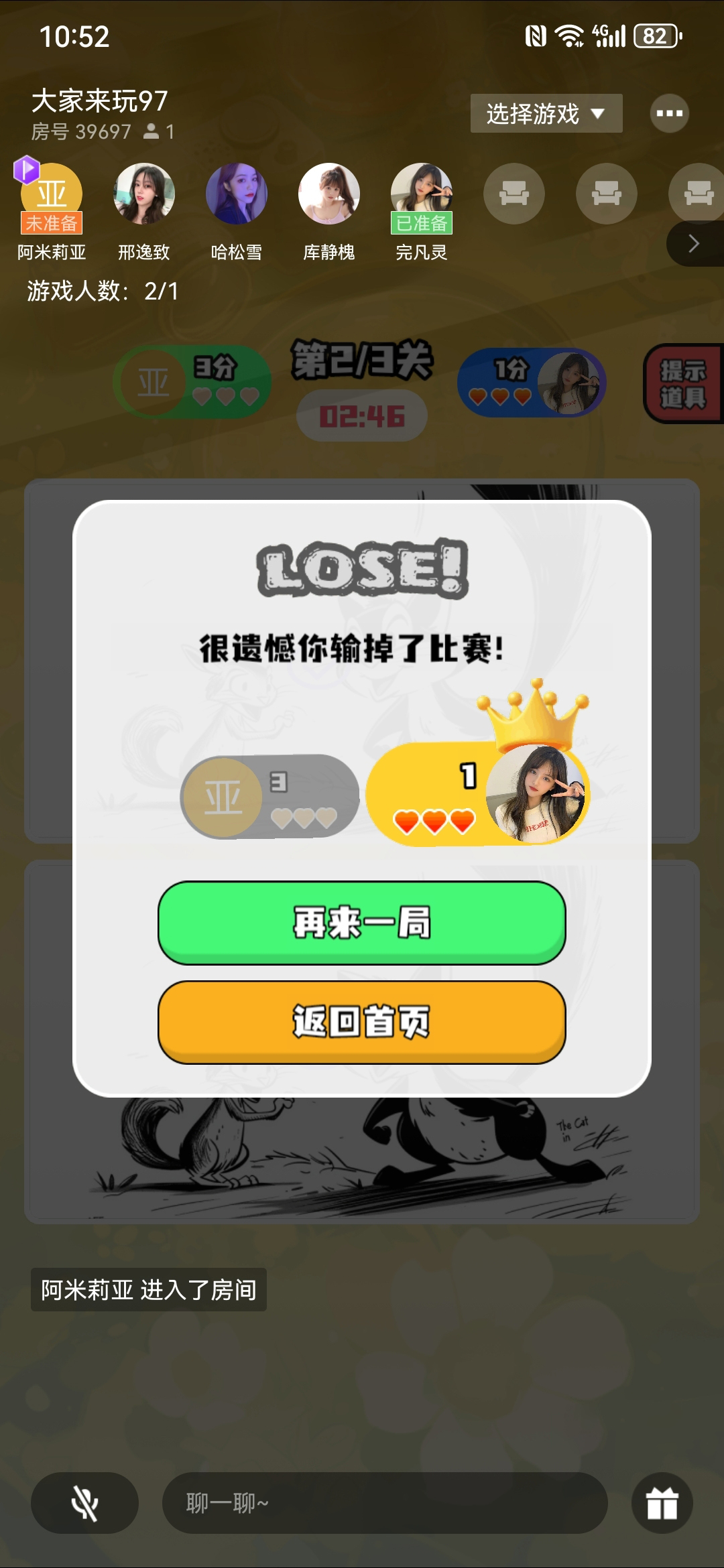Open the gift box icon
This screenshot has width=724, height=1568.
(x=662, y=1503)
